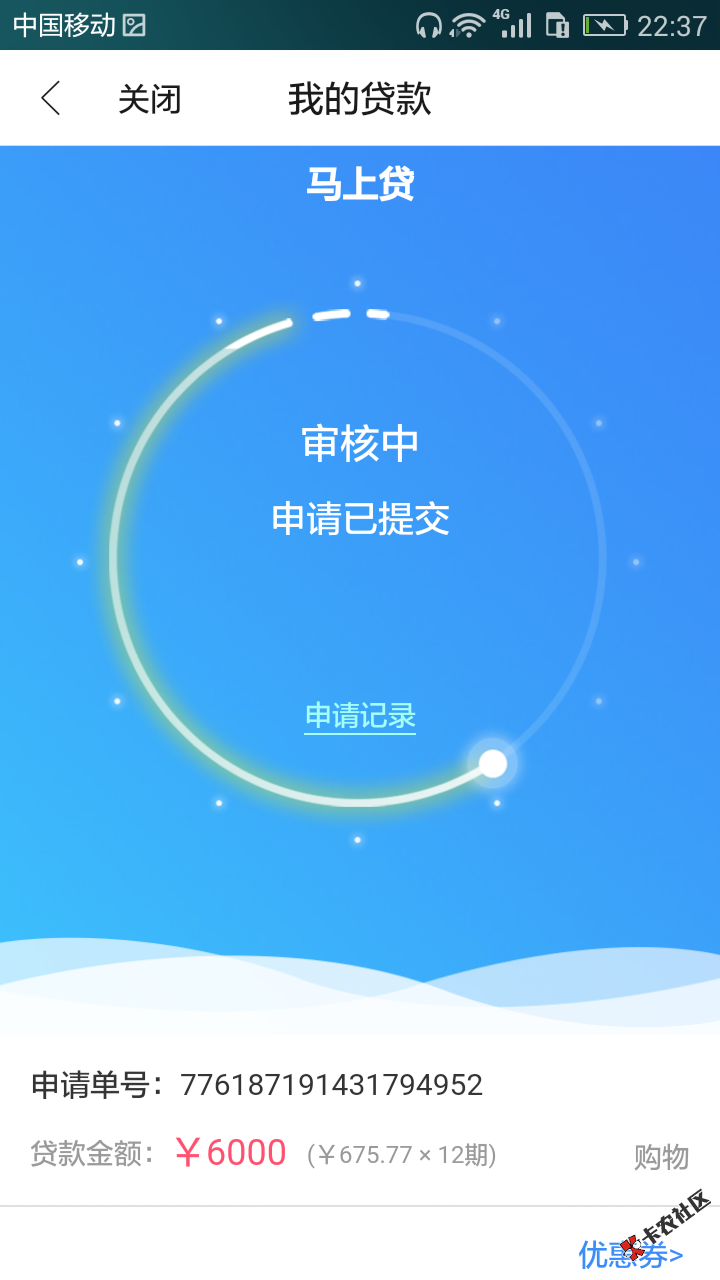This screenshot has width=720, height=1280.
Task: Open the 申请记录 link
Action: 360,716
